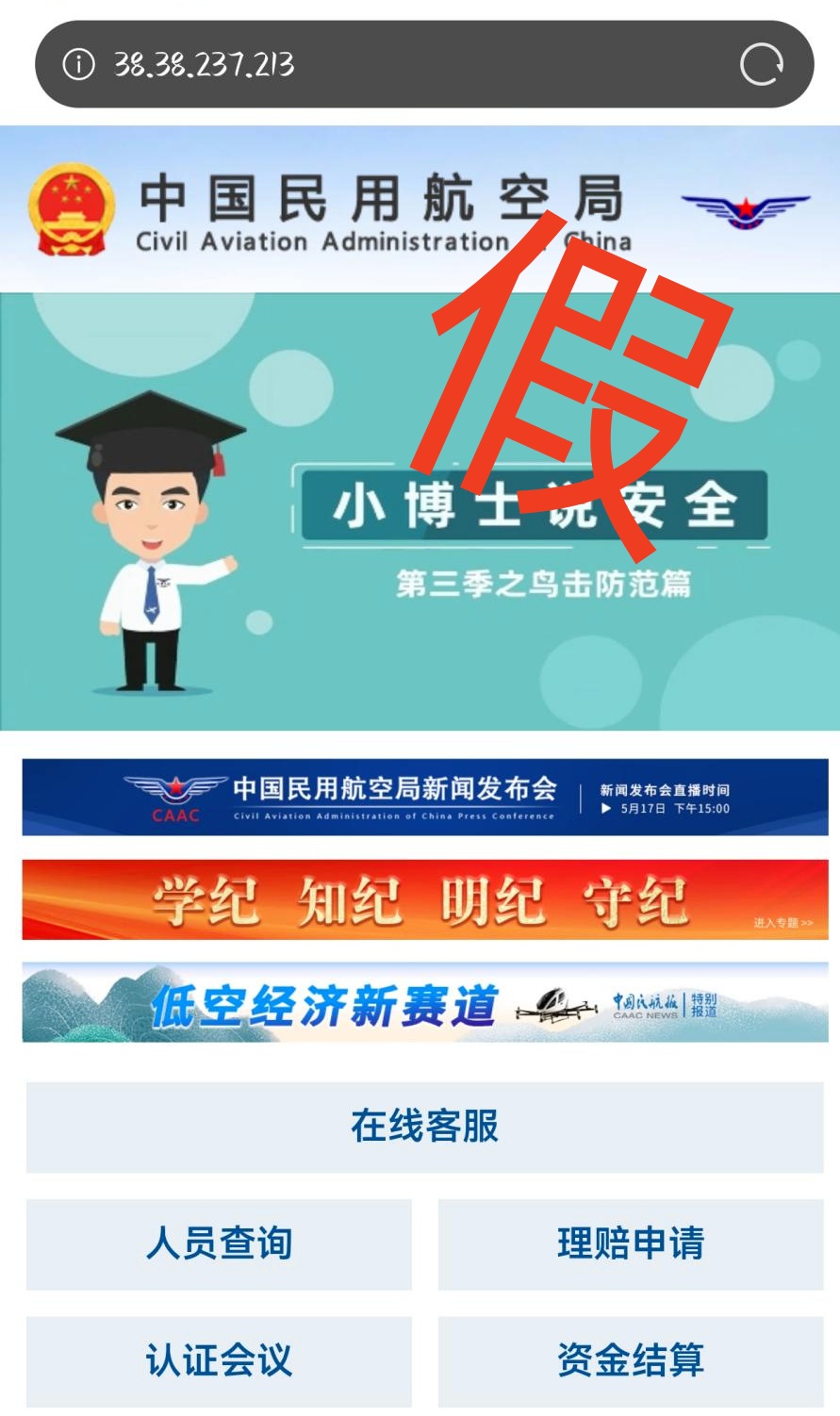Image resolution: width=840 pixels, height=1416 pixels.
Task: Click the CAAC wings logo in the press conference banner
Action: point(176,790)
